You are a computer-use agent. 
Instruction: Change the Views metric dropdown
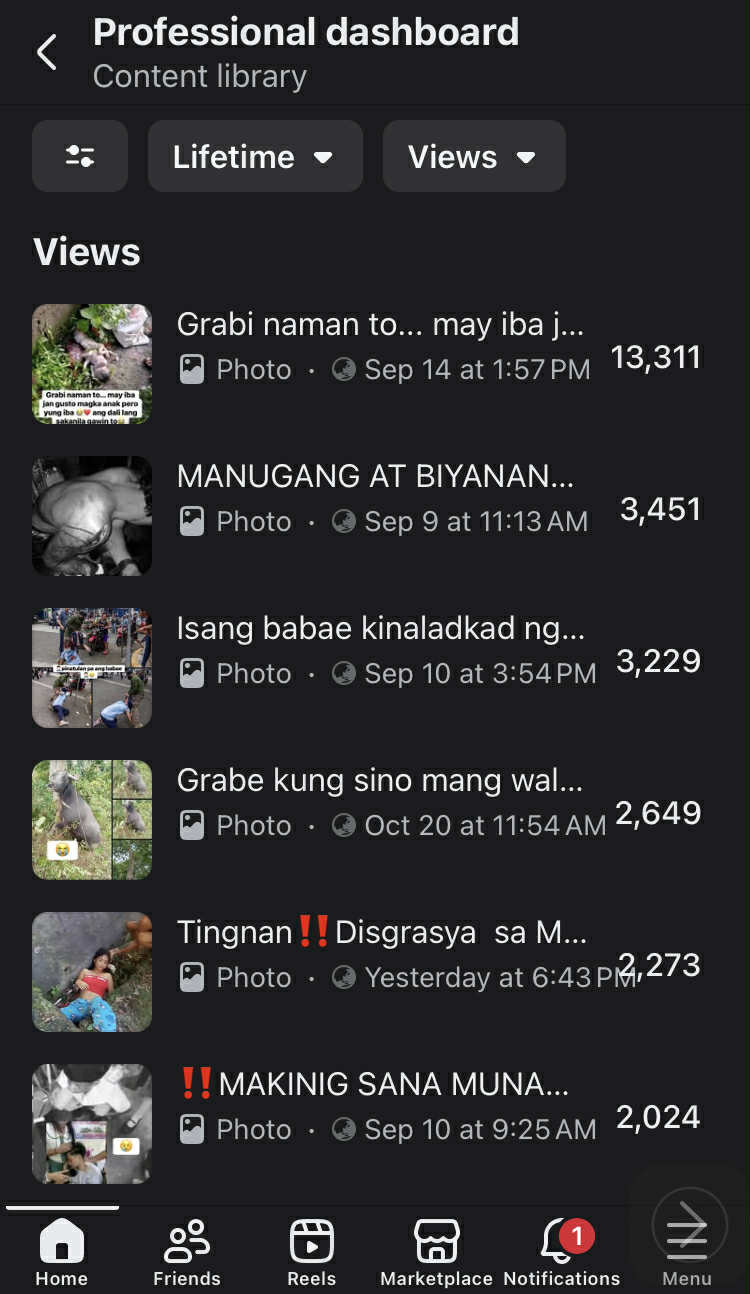click(473, 156)
